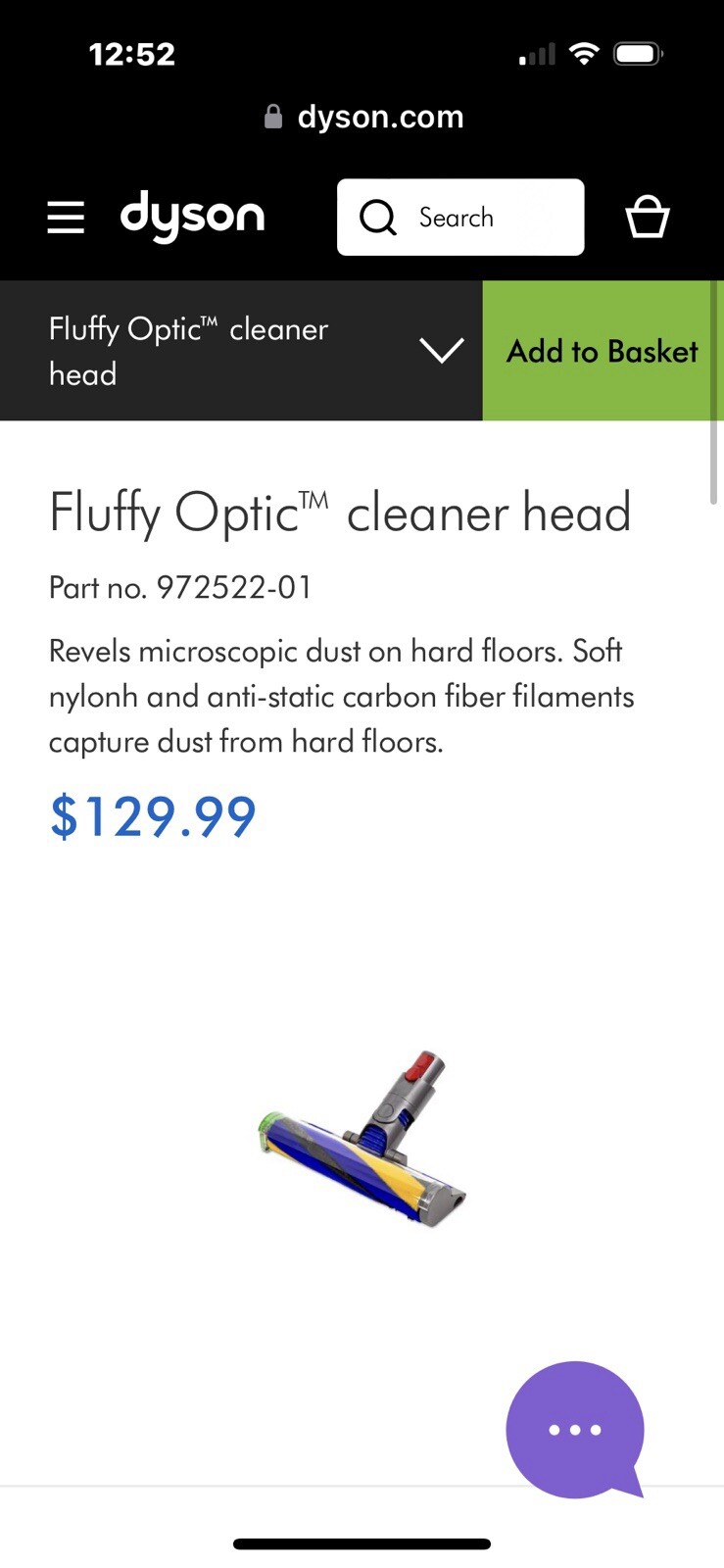Expand the Fluffy Optic cleaner head dropdown

pos(441,350)
